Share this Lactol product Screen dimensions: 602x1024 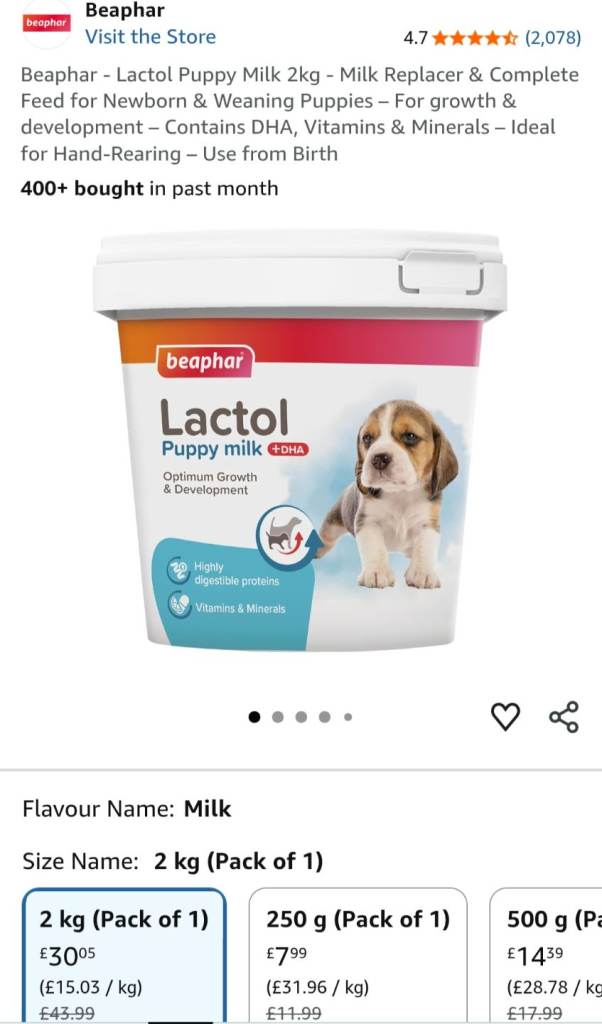563,716
